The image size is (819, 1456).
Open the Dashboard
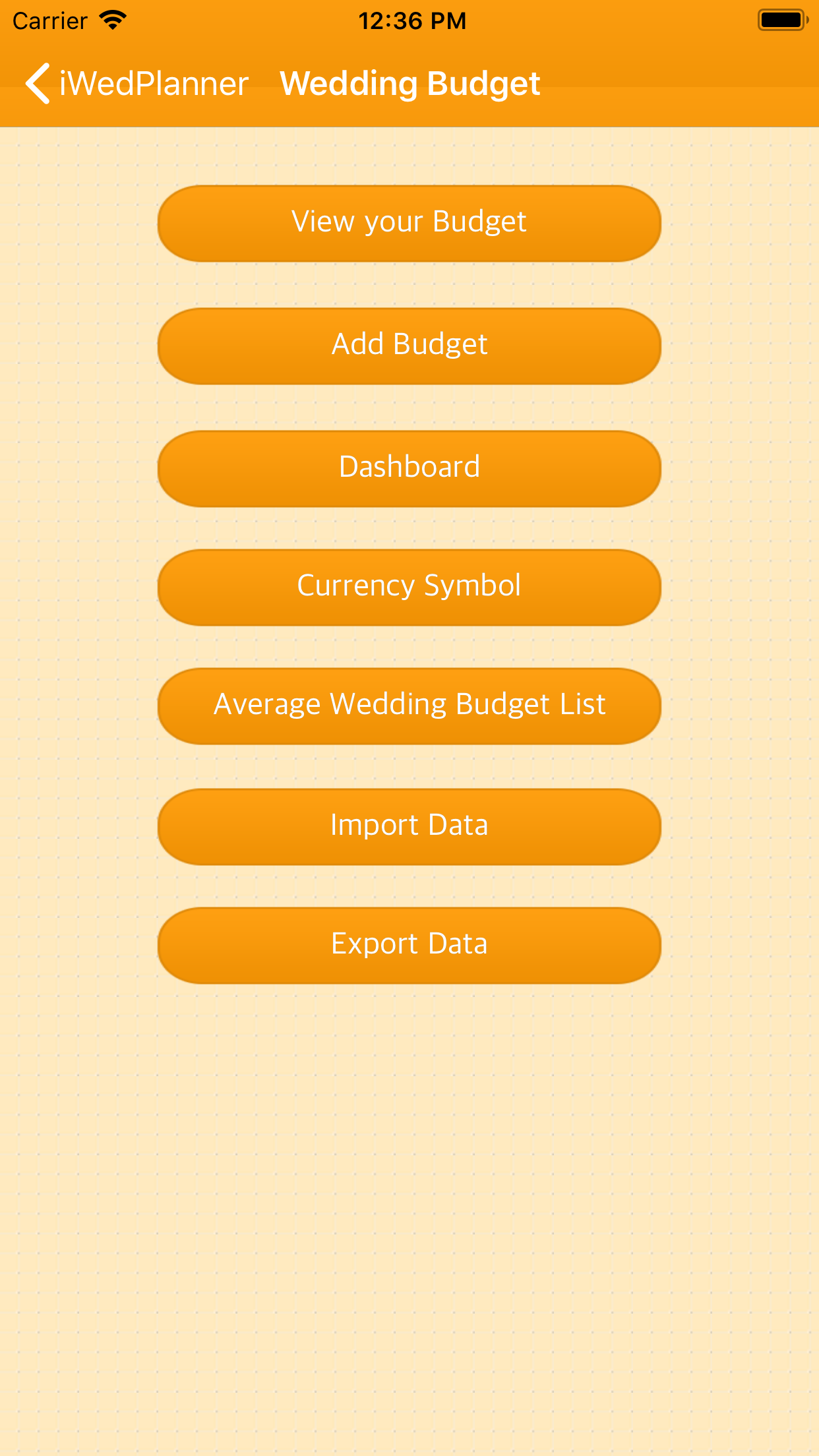point(409,468)
